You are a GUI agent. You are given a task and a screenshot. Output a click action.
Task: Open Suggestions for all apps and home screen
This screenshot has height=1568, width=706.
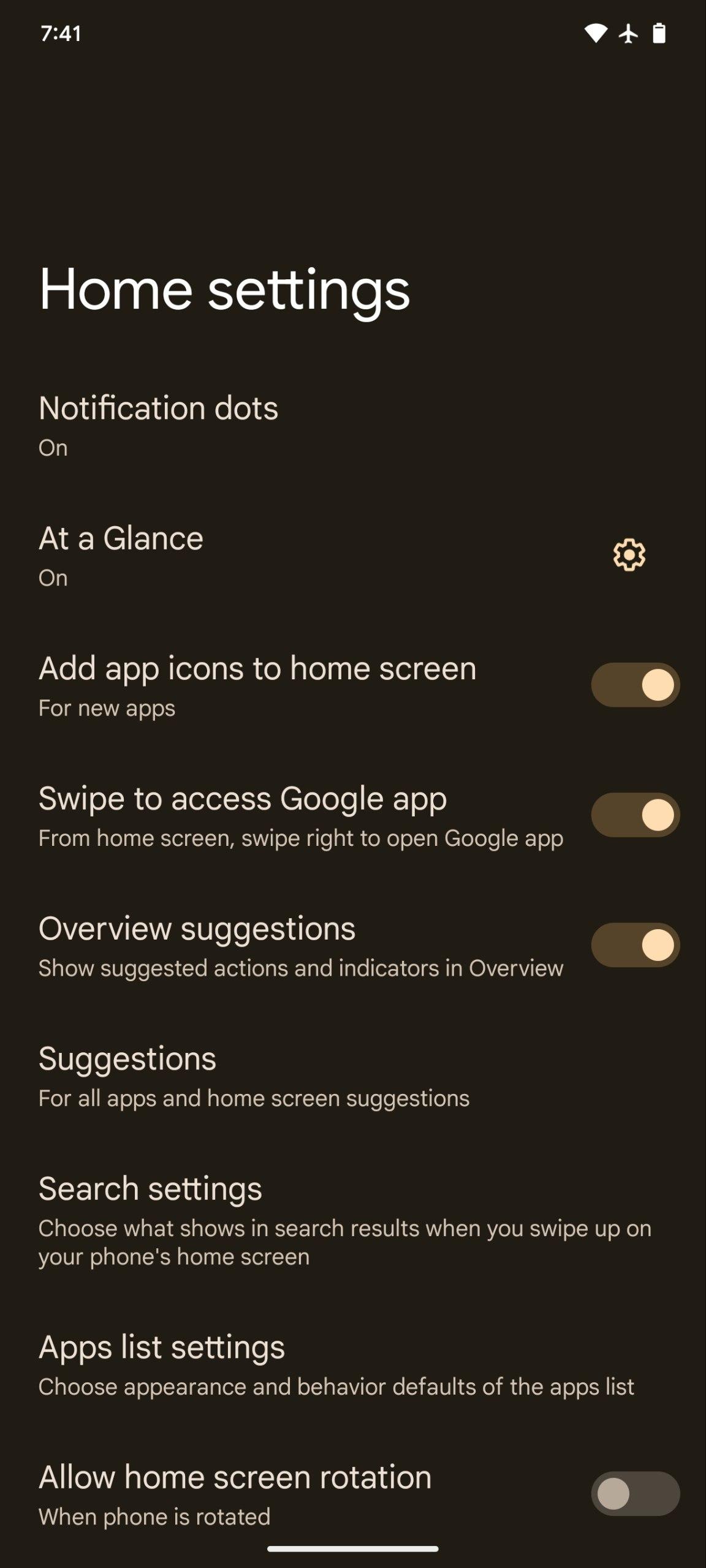(254, 1076)
